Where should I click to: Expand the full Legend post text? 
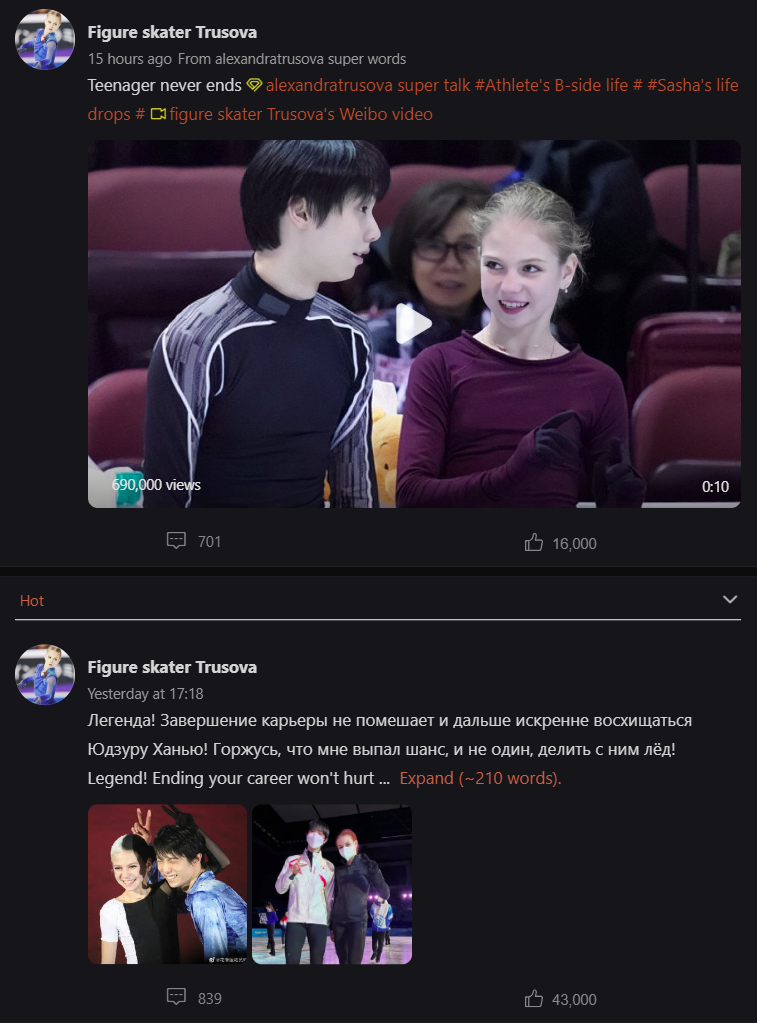pos(480,778)
